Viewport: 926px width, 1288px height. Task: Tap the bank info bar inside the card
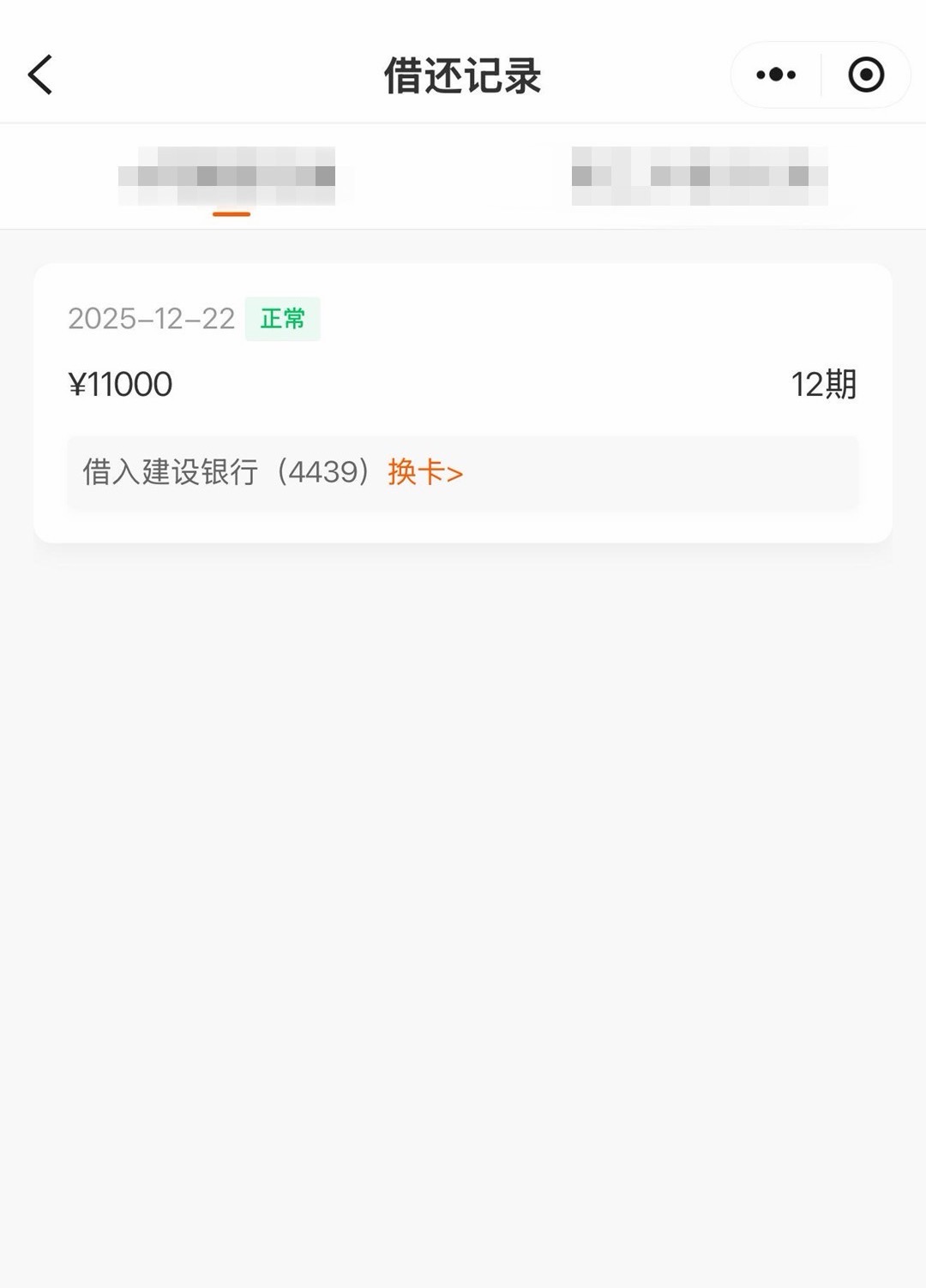tap(463, 472)
